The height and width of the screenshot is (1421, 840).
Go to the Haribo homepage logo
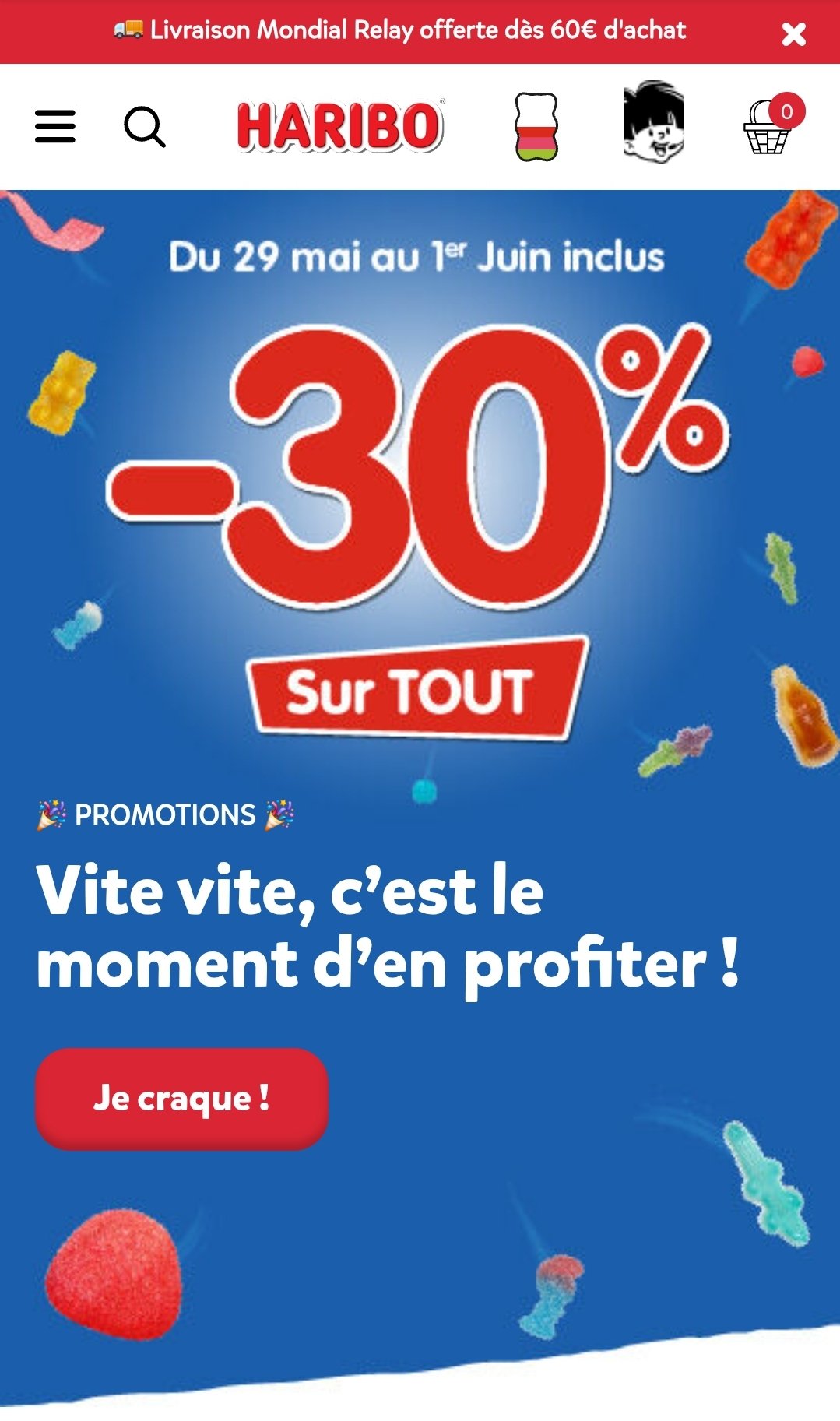coord(340,126)
